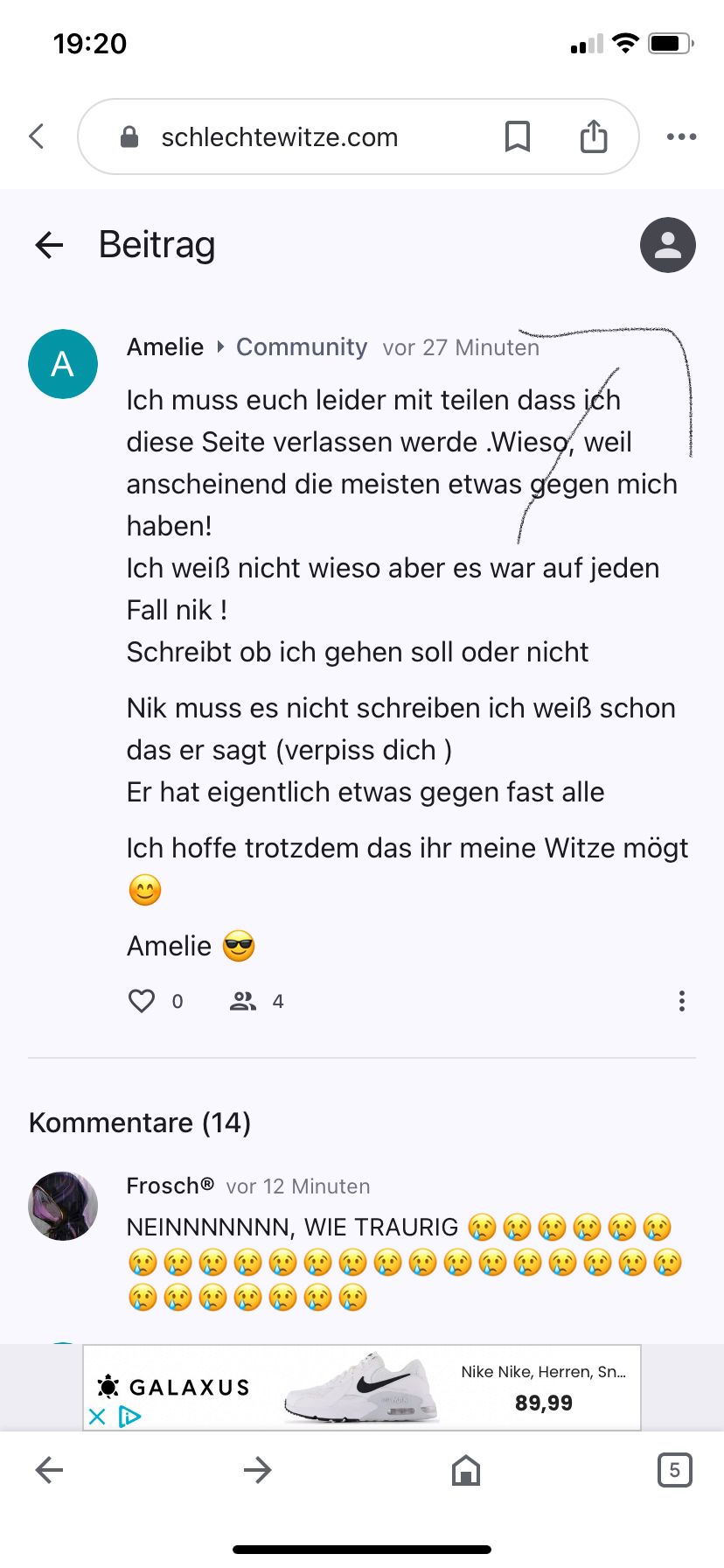Screen dimensions: 724x1568
Task: View the people icon on Amelie's post
Action: click(243, 1001)
